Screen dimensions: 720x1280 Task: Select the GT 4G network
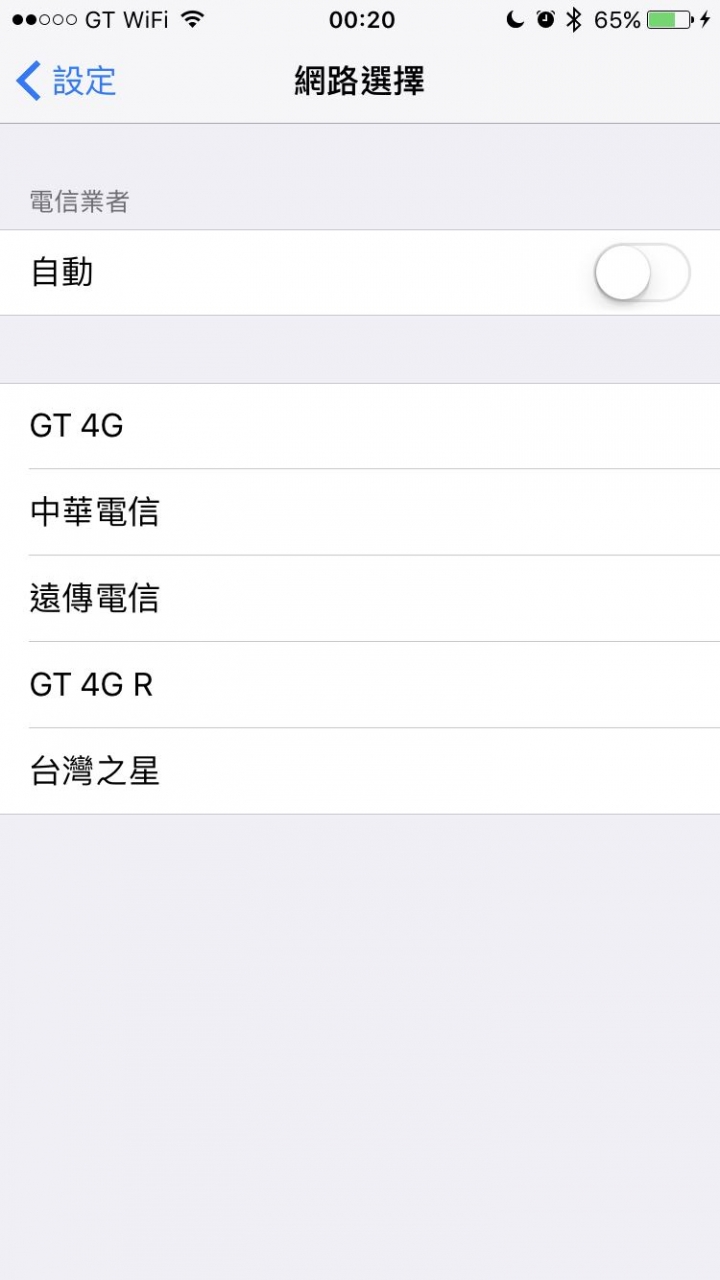coord(360,426)
